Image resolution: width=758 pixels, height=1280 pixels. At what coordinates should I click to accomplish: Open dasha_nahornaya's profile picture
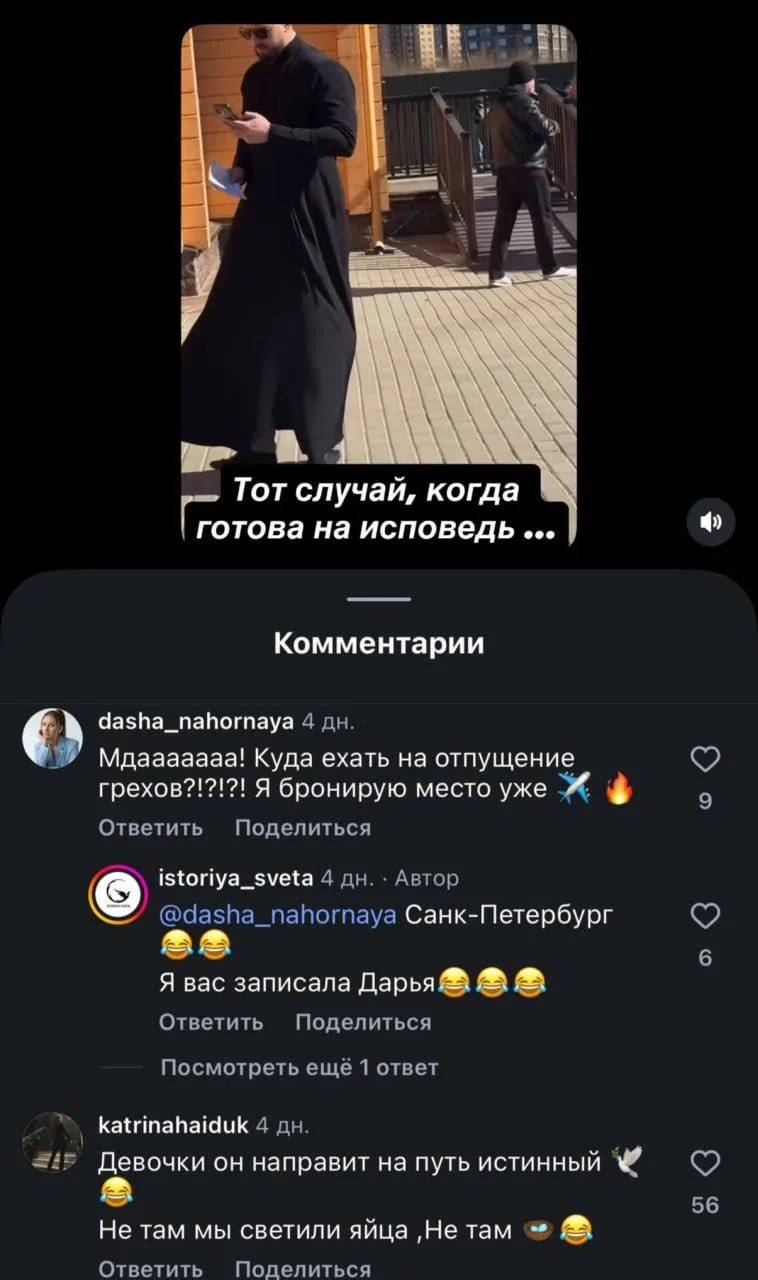tap(52, 738)
